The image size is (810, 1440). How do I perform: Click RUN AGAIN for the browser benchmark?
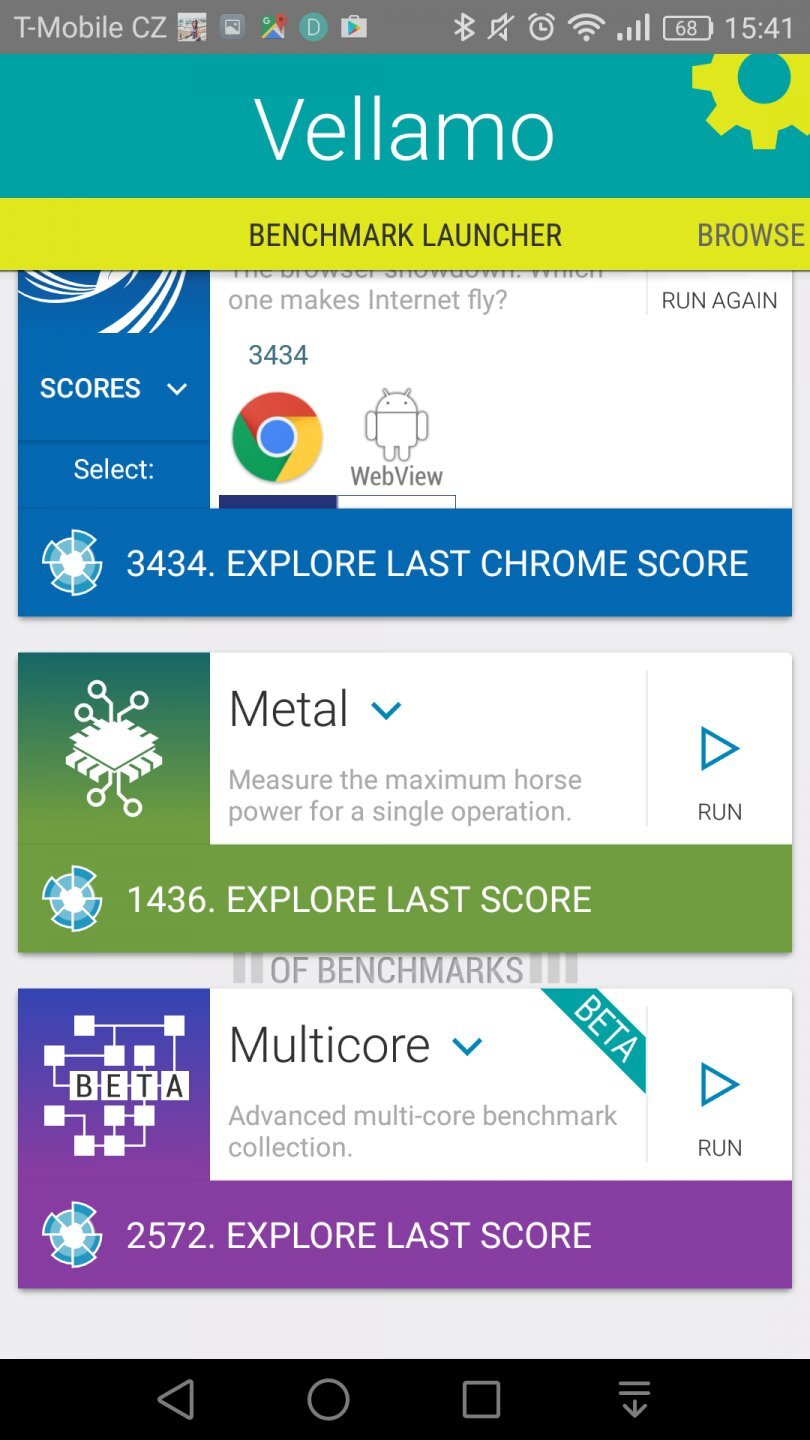(x=719, y=299)
